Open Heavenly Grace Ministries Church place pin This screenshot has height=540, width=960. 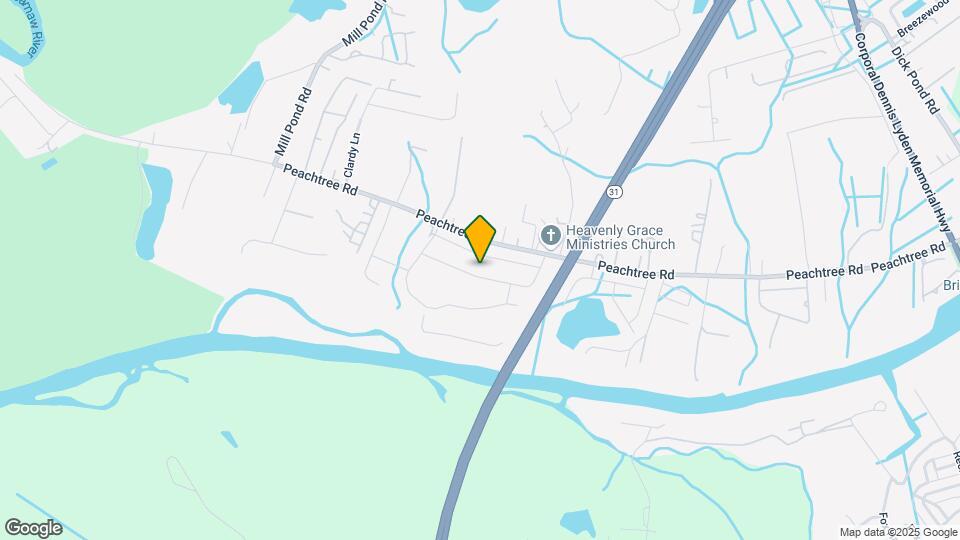point(549,236)
